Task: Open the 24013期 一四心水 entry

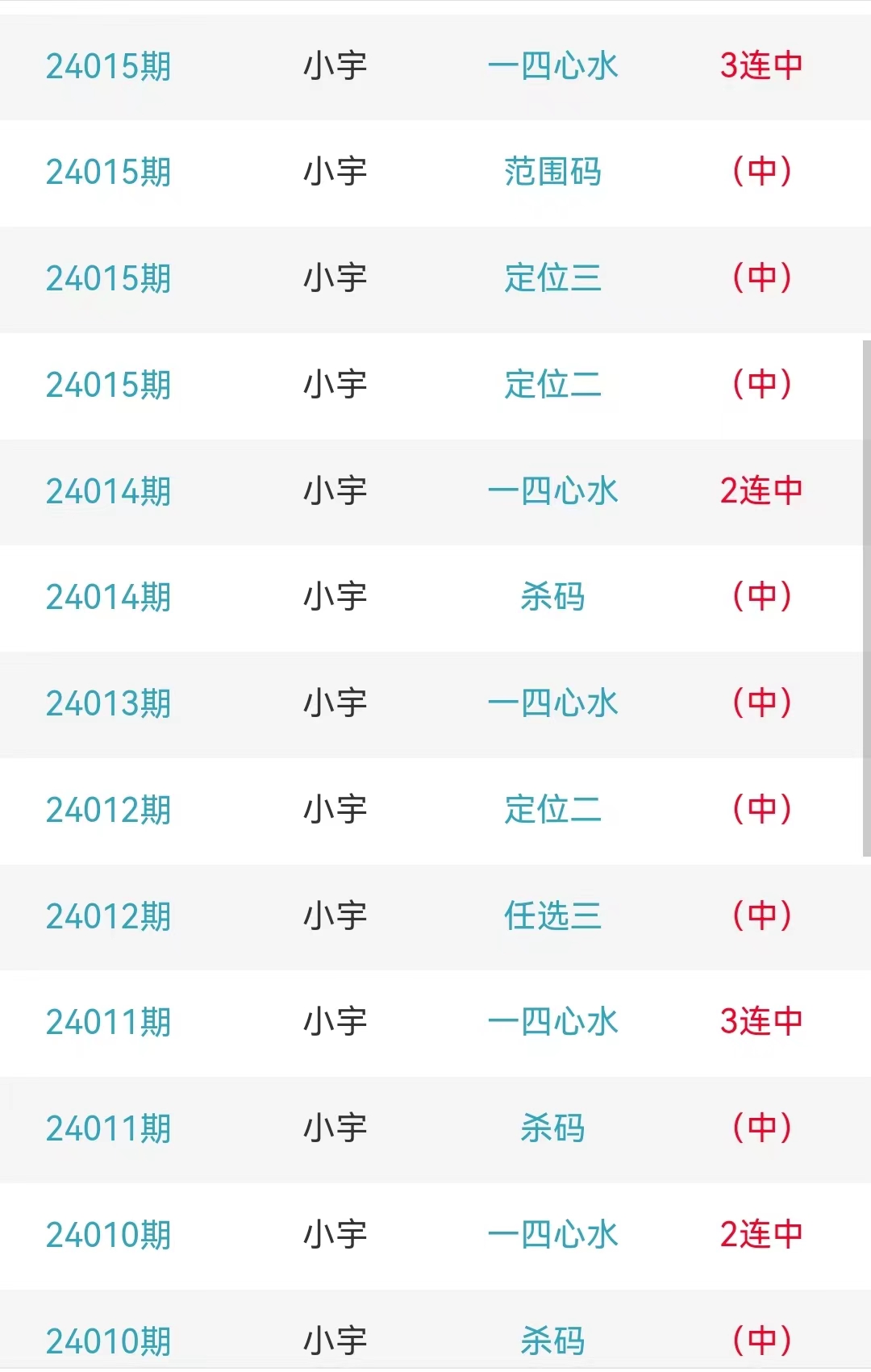Action: pyautogui.click(x=552, y=703)
